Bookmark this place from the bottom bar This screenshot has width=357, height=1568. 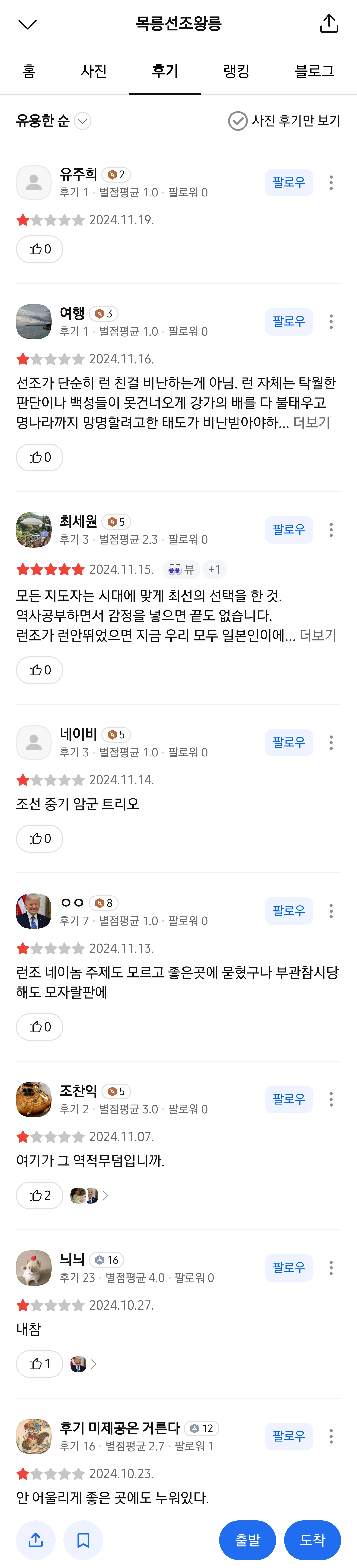pyautogui.click(x=84, y=1540)
